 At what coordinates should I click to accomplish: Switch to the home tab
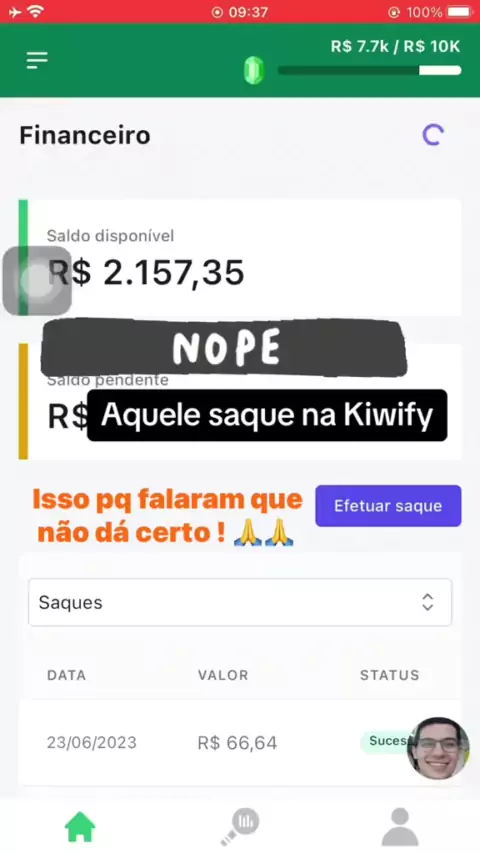(x=80, y=826)
